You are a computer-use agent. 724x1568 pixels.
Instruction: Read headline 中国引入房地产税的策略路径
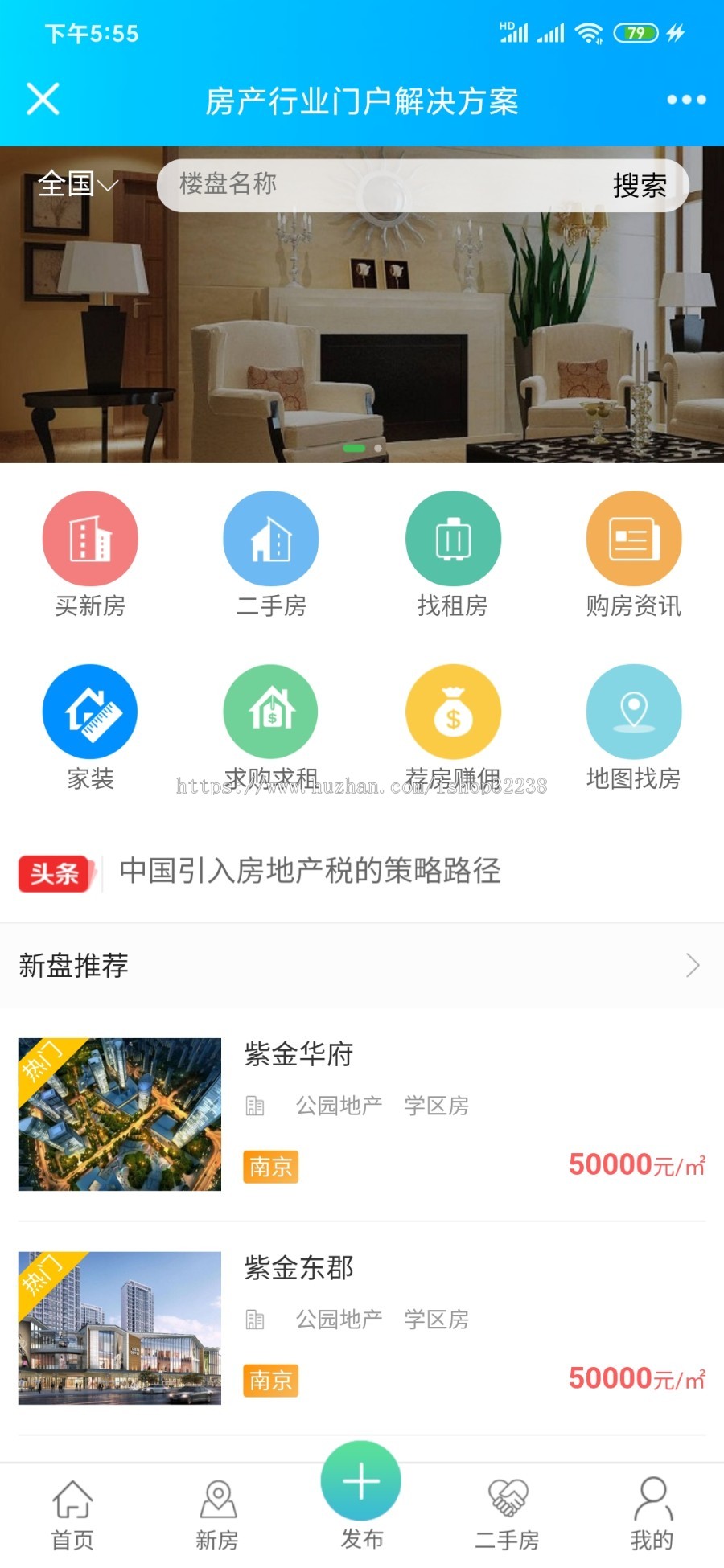(310, 871)
